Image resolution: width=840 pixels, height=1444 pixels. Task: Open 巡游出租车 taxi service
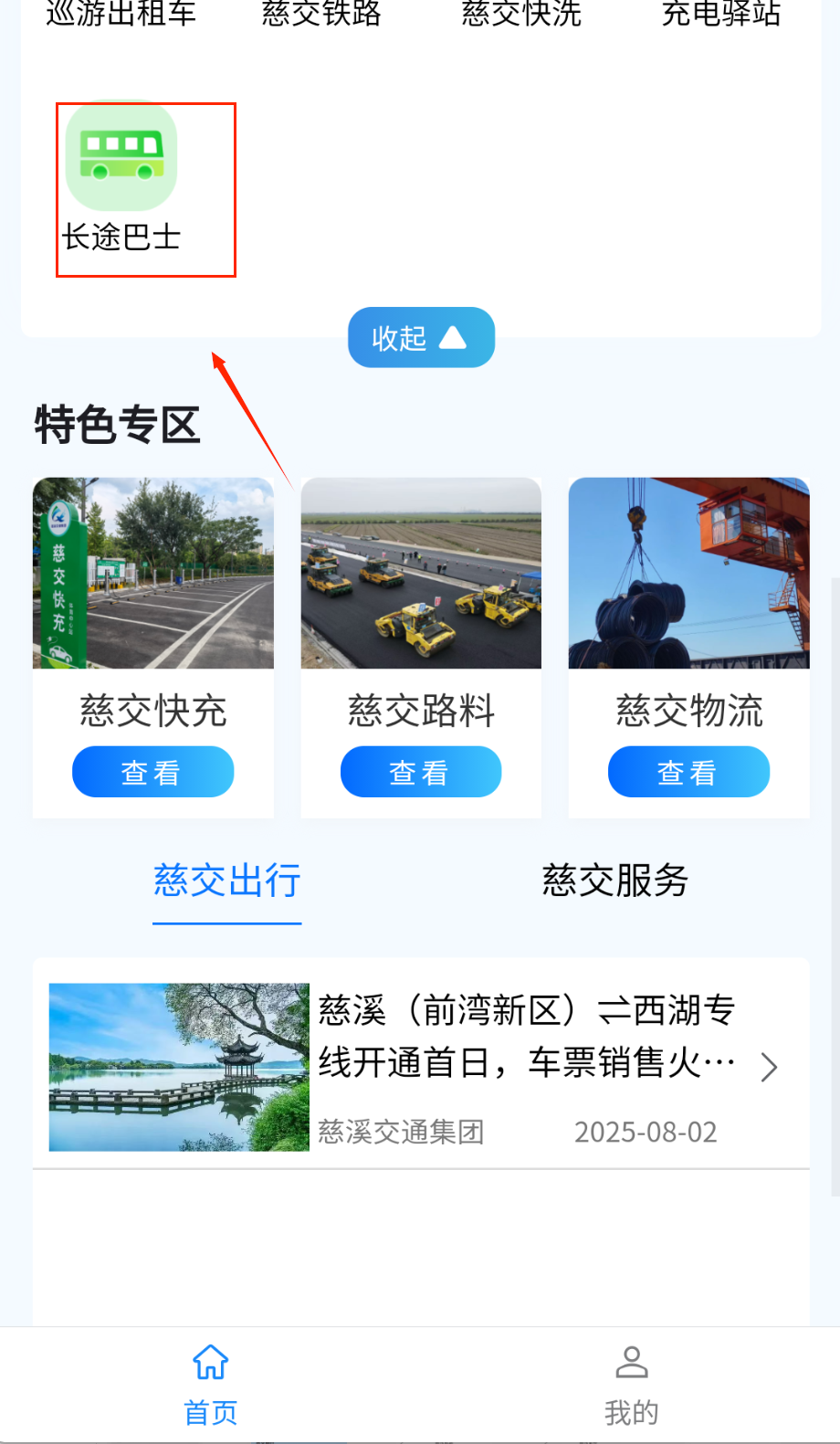click(x=121, y=13)
